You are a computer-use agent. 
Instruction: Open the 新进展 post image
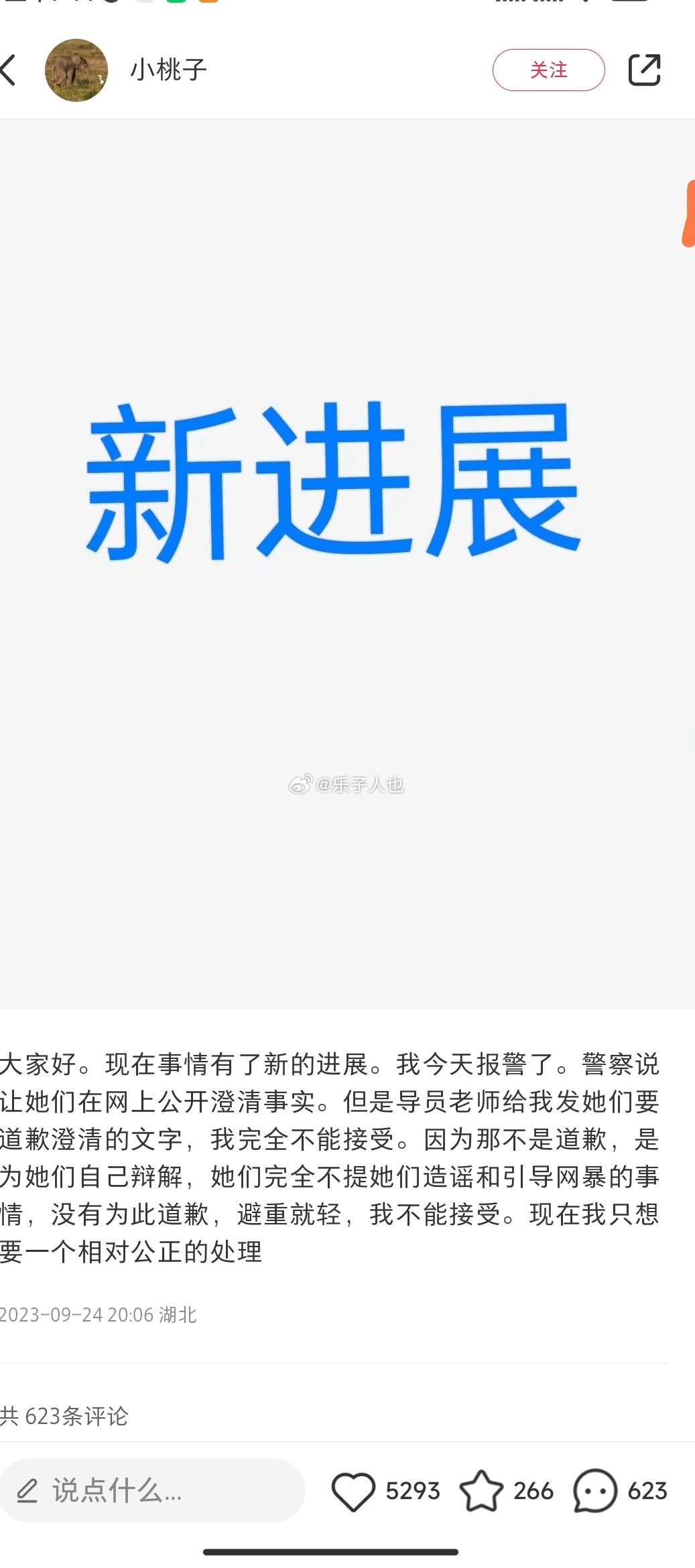pyautogui.click(x=347, y=564)
